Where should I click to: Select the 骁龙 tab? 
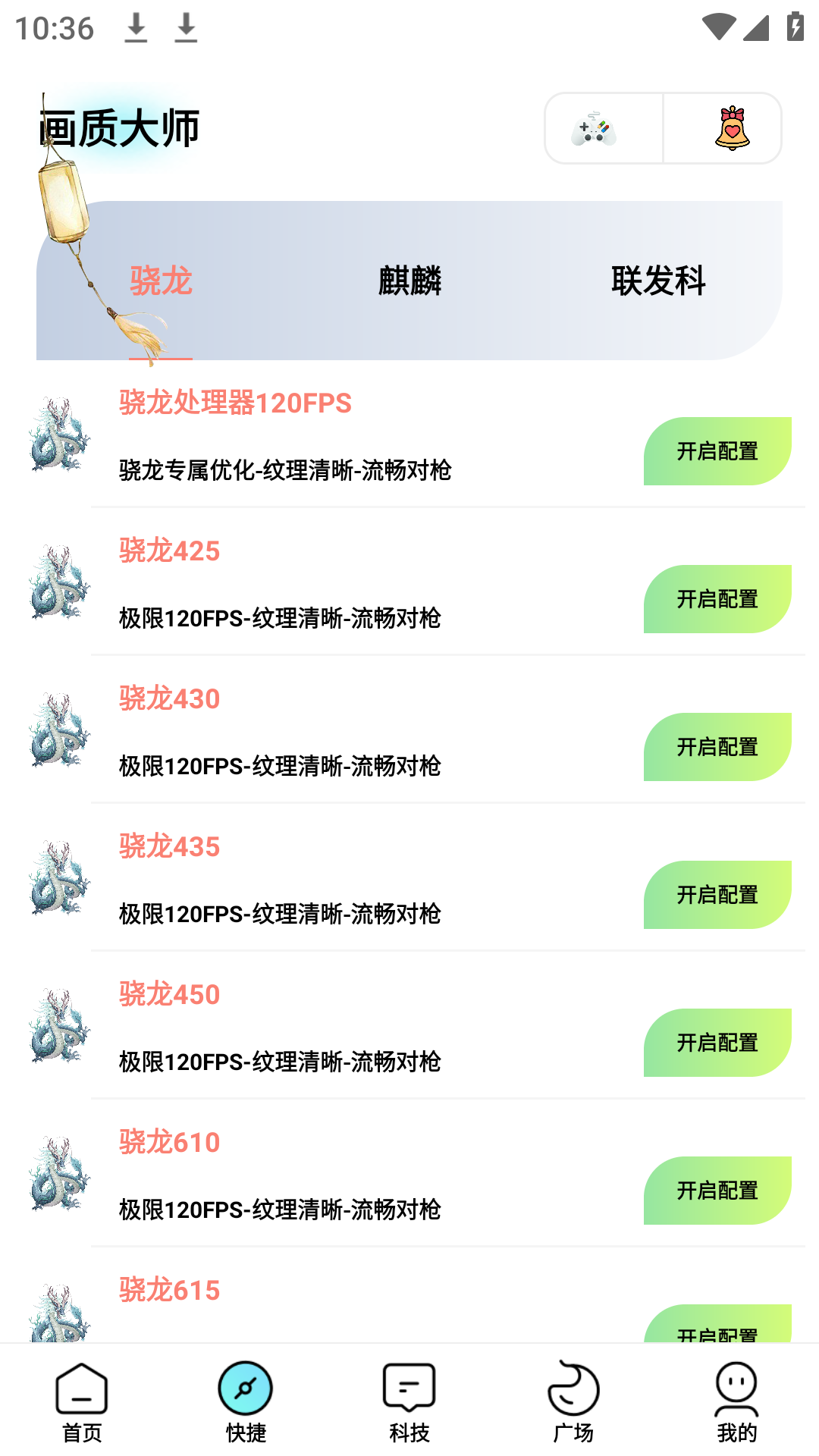(x=161, y=281)
